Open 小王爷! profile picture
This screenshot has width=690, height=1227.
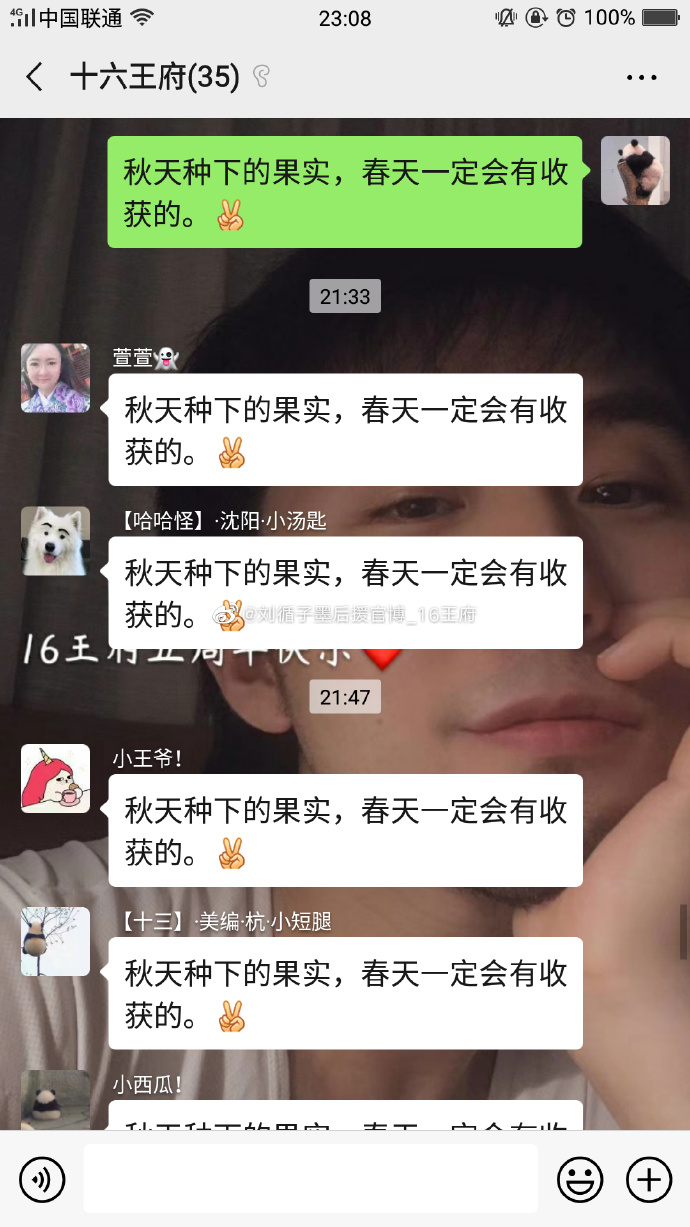click(55, 778)
